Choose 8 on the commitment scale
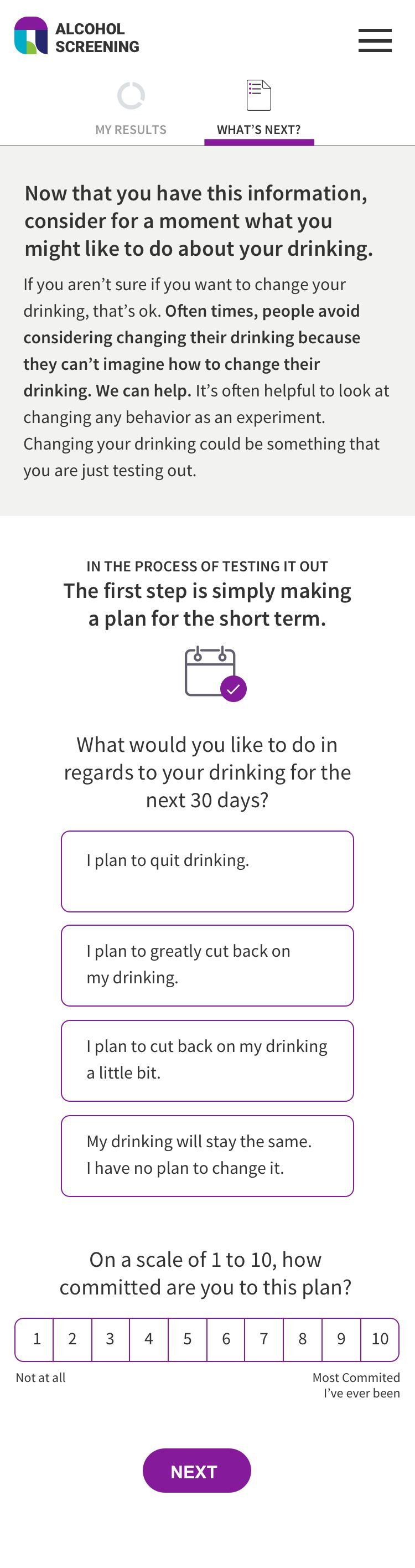Screen dimensions: 415x1568 [303, 1339]
